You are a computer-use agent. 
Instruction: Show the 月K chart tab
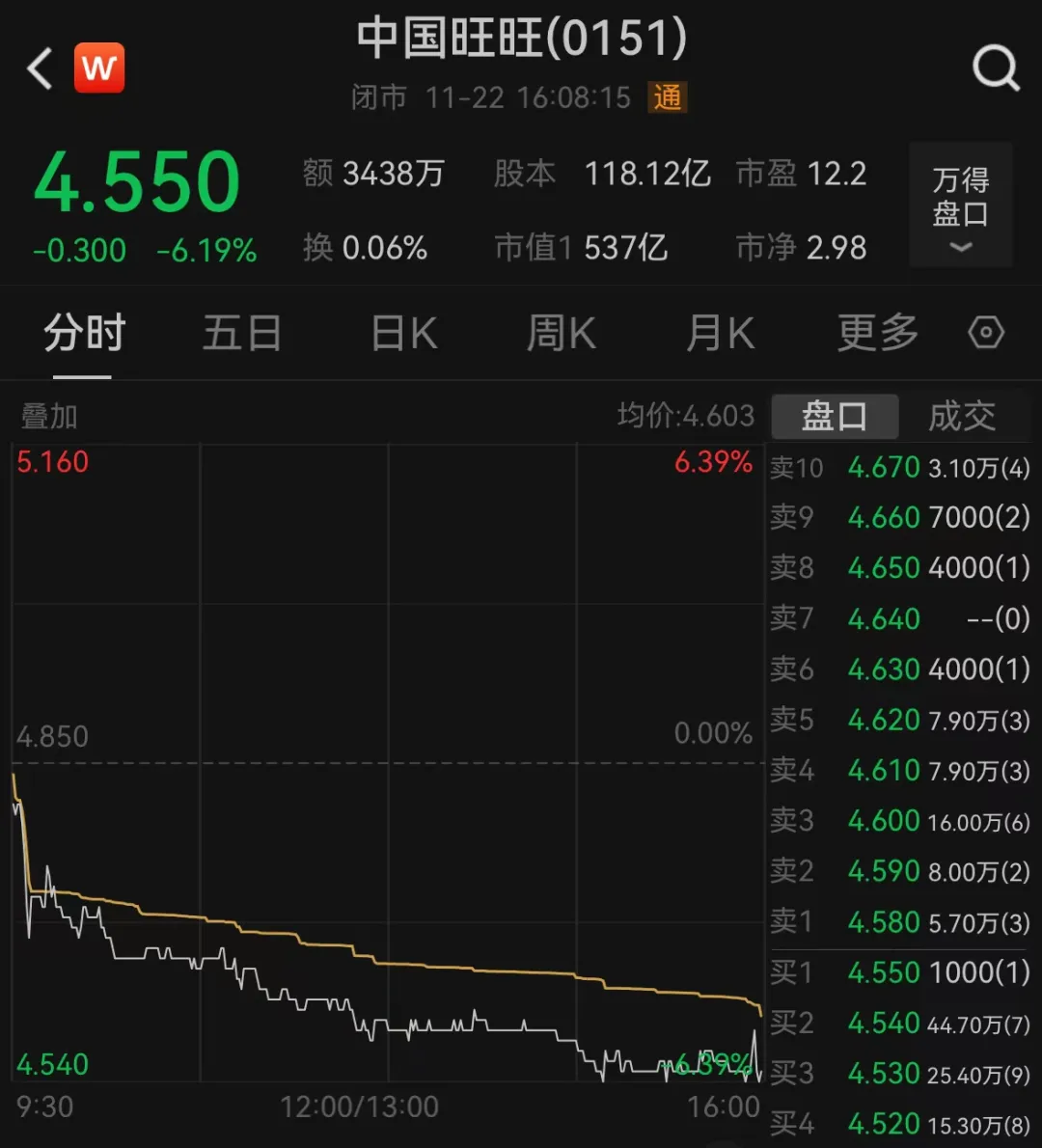[x=720, y=334]
